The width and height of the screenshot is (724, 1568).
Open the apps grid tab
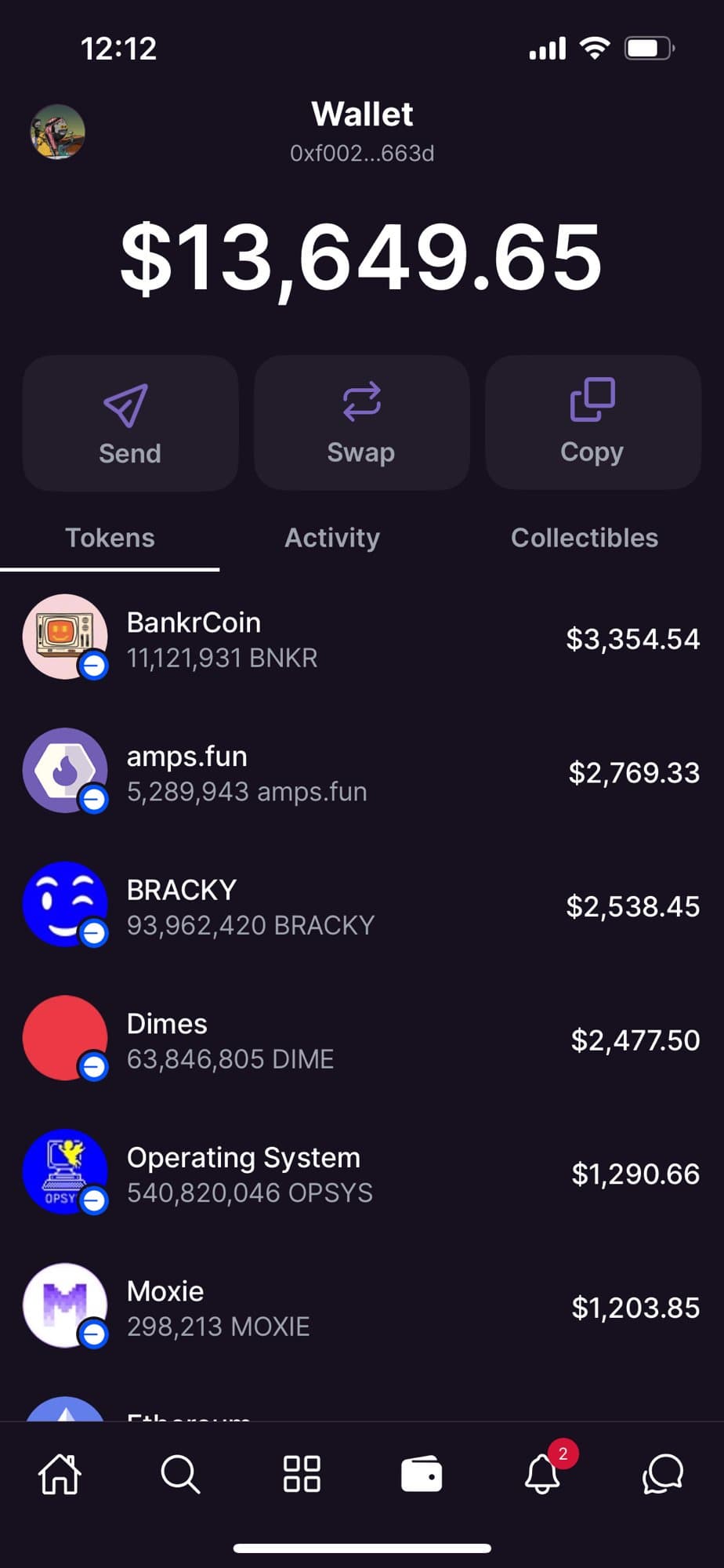302,1474
